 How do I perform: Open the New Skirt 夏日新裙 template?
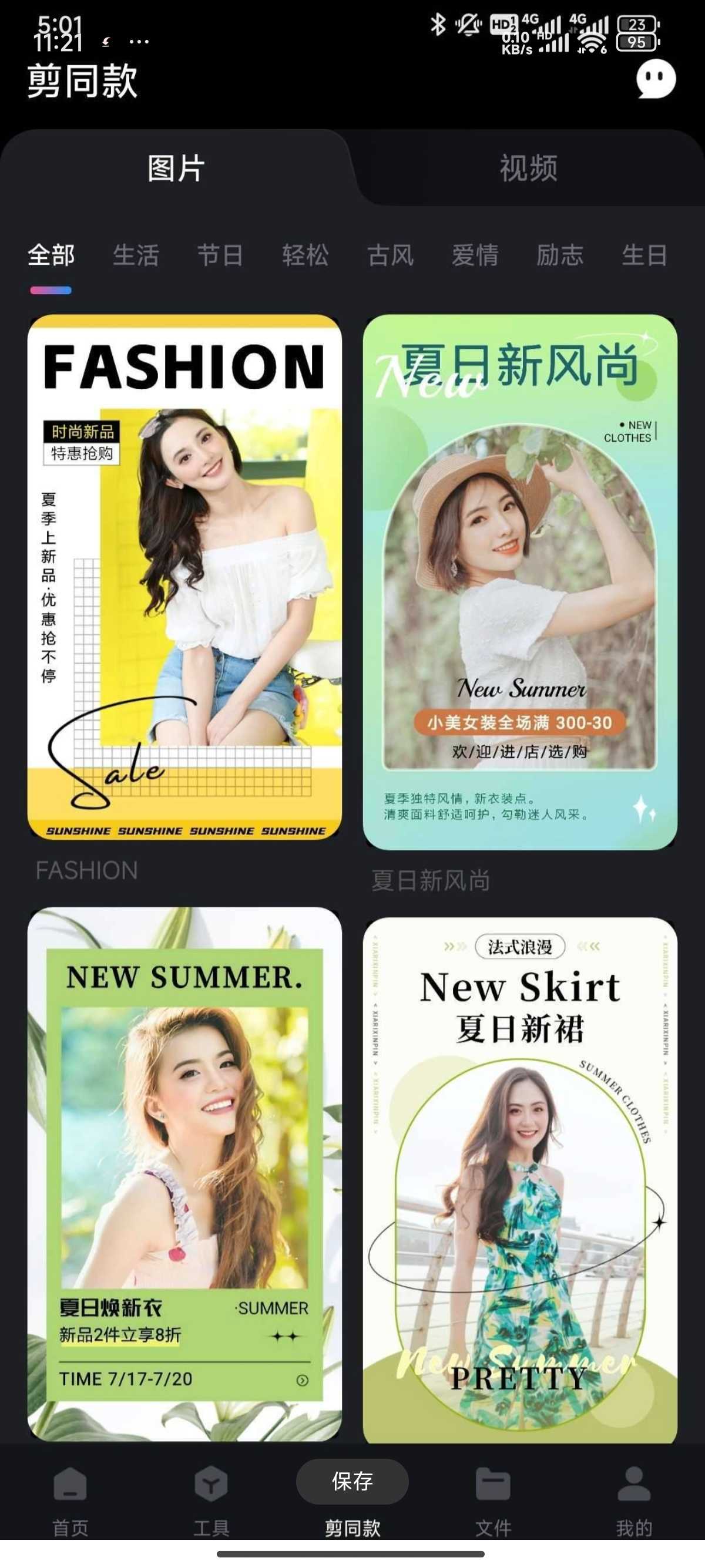pos(520,1180)
